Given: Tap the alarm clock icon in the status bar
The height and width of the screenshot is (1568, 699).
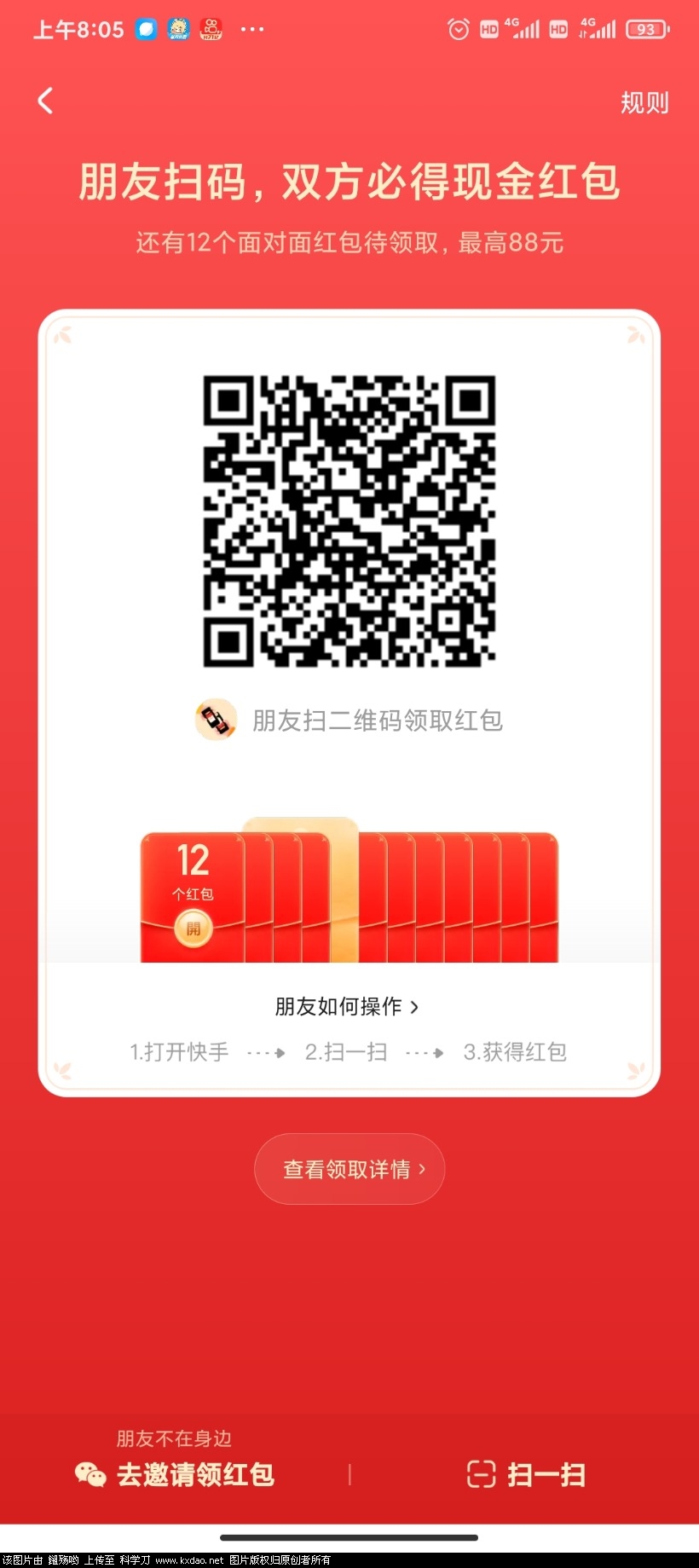Looking at the screenshot, I should [x=459, y=28].
